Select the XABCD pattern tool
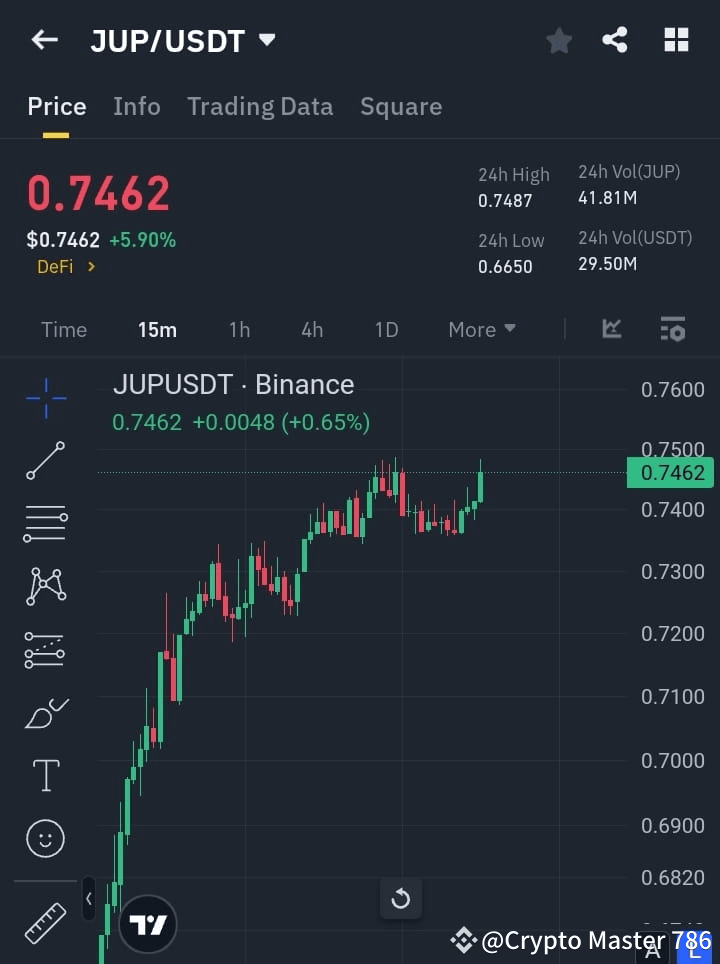This screenshot has width=720, height=964. [x=45, y=586]
